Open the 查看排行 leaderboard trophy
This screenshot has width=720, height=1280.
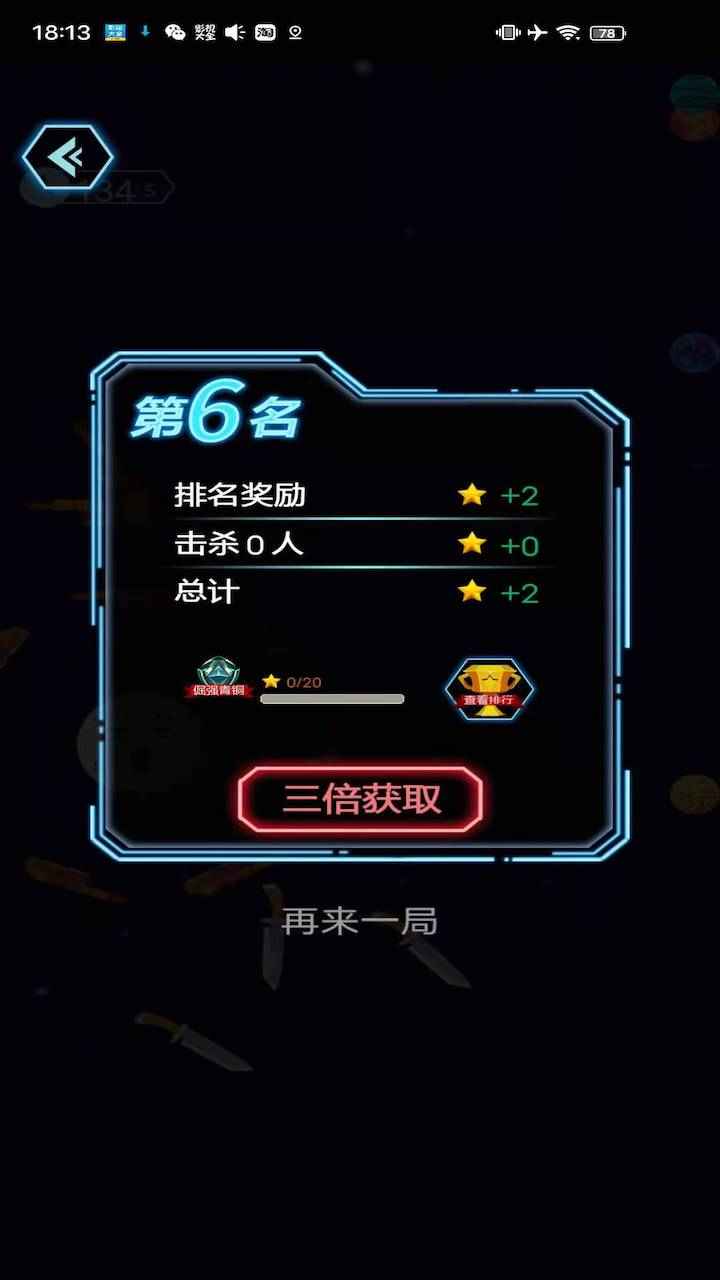point(489,688)
